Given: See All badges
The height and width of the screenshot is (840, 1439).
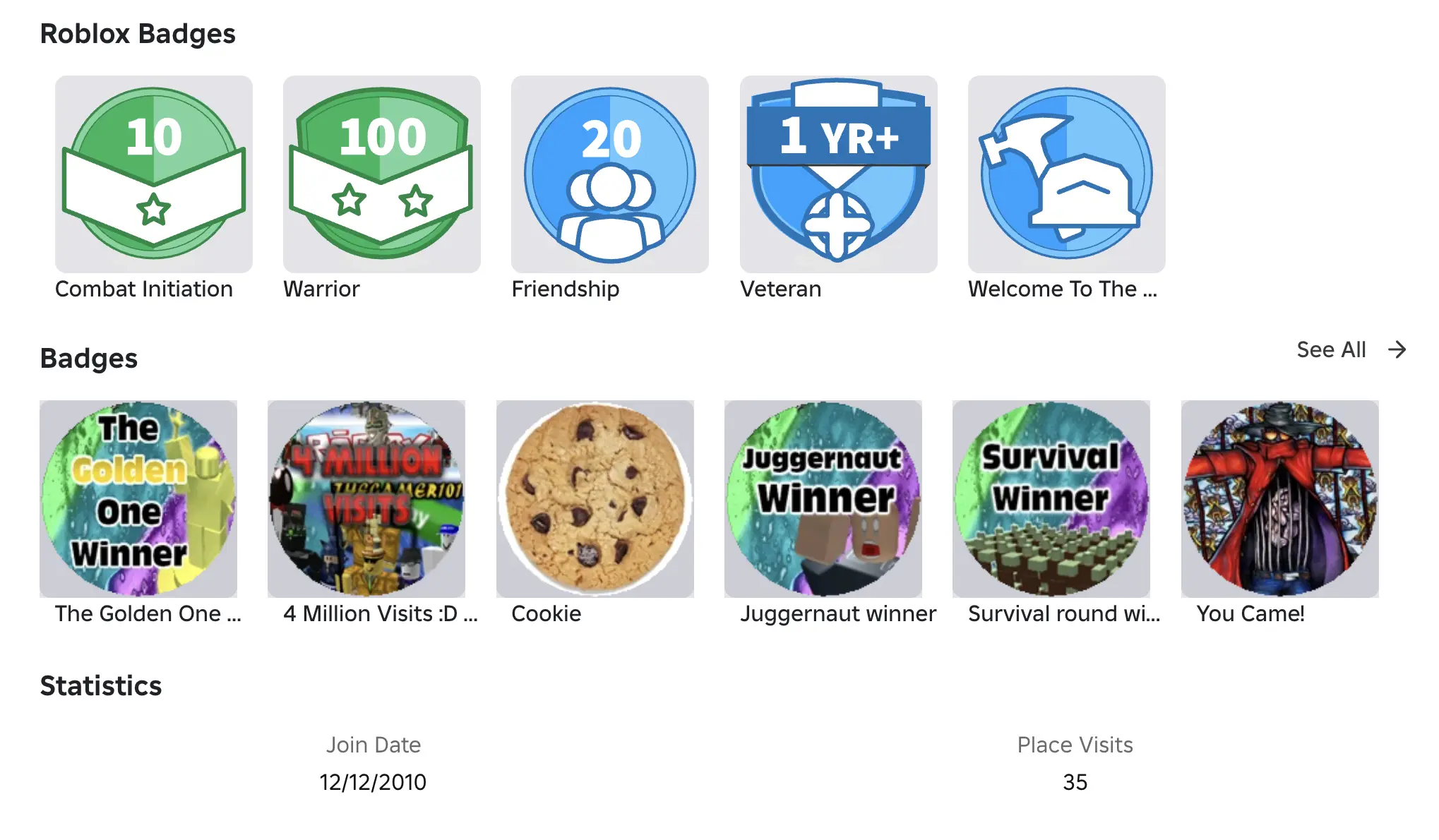Looking at the screenshot, I should click(1350, 350).
